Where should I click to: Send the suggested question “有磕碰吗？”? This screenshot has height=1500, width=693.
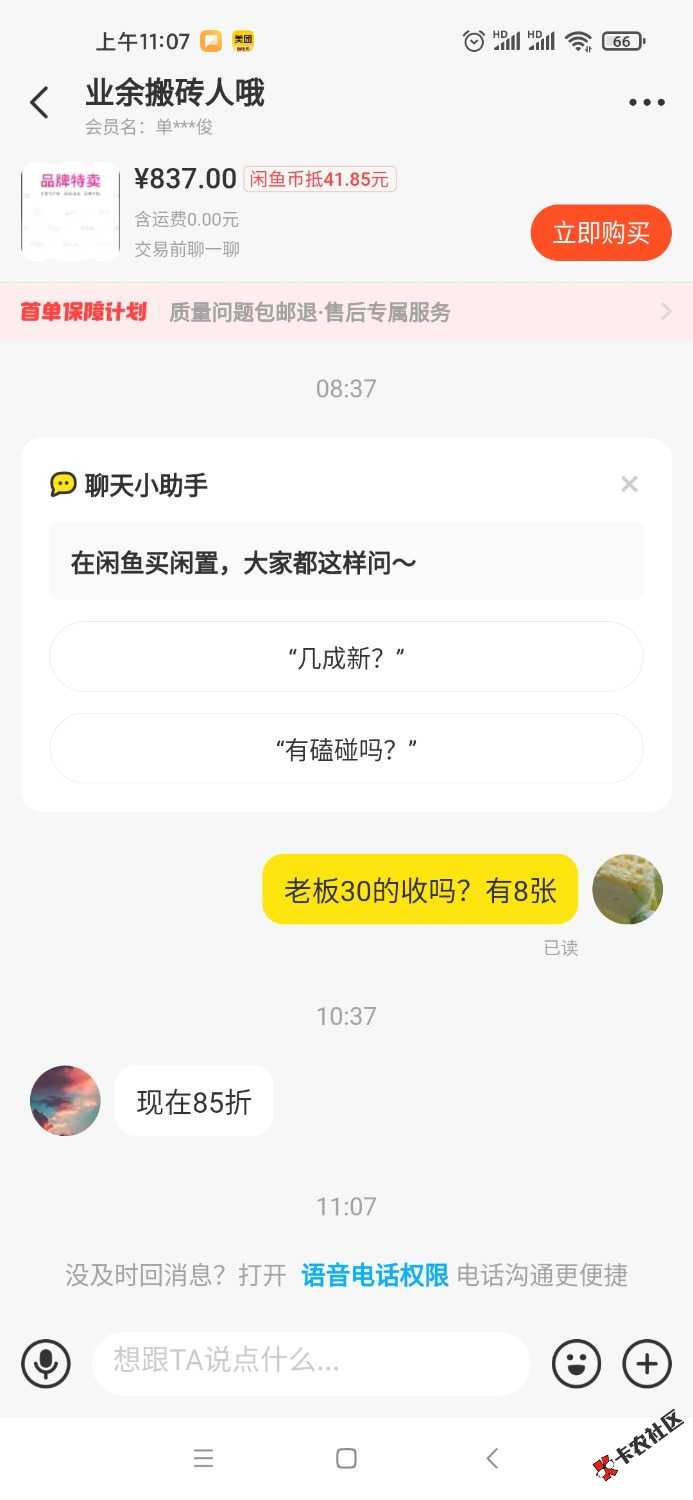346,749
